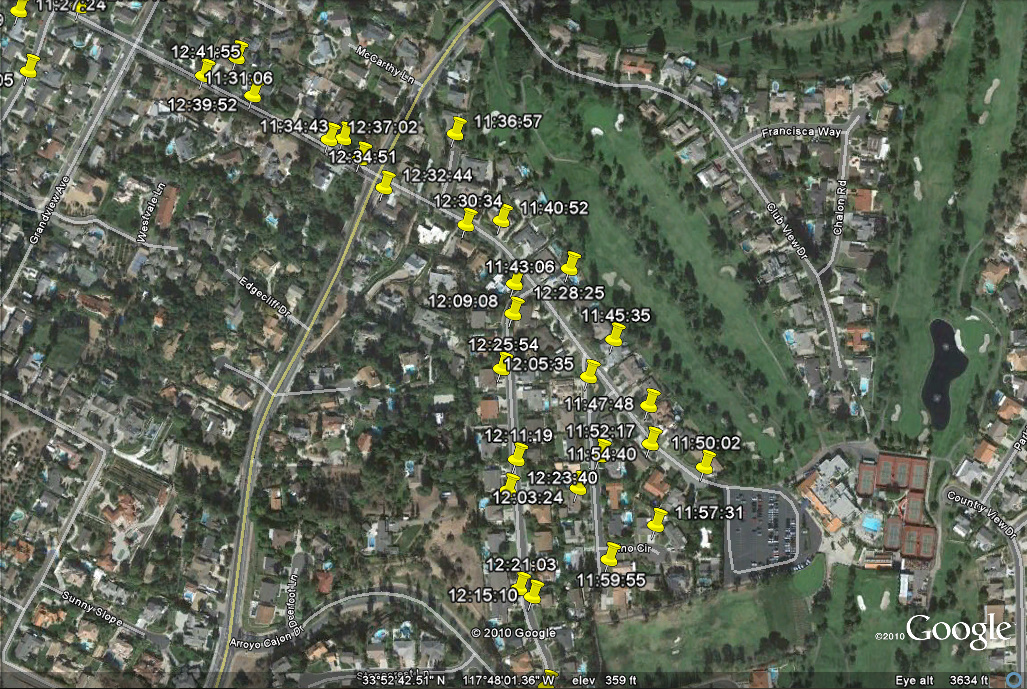The image size is (1027, 689).
Task: Open the 12:09:08 placemark pin
Action: [x=514, y=308]
